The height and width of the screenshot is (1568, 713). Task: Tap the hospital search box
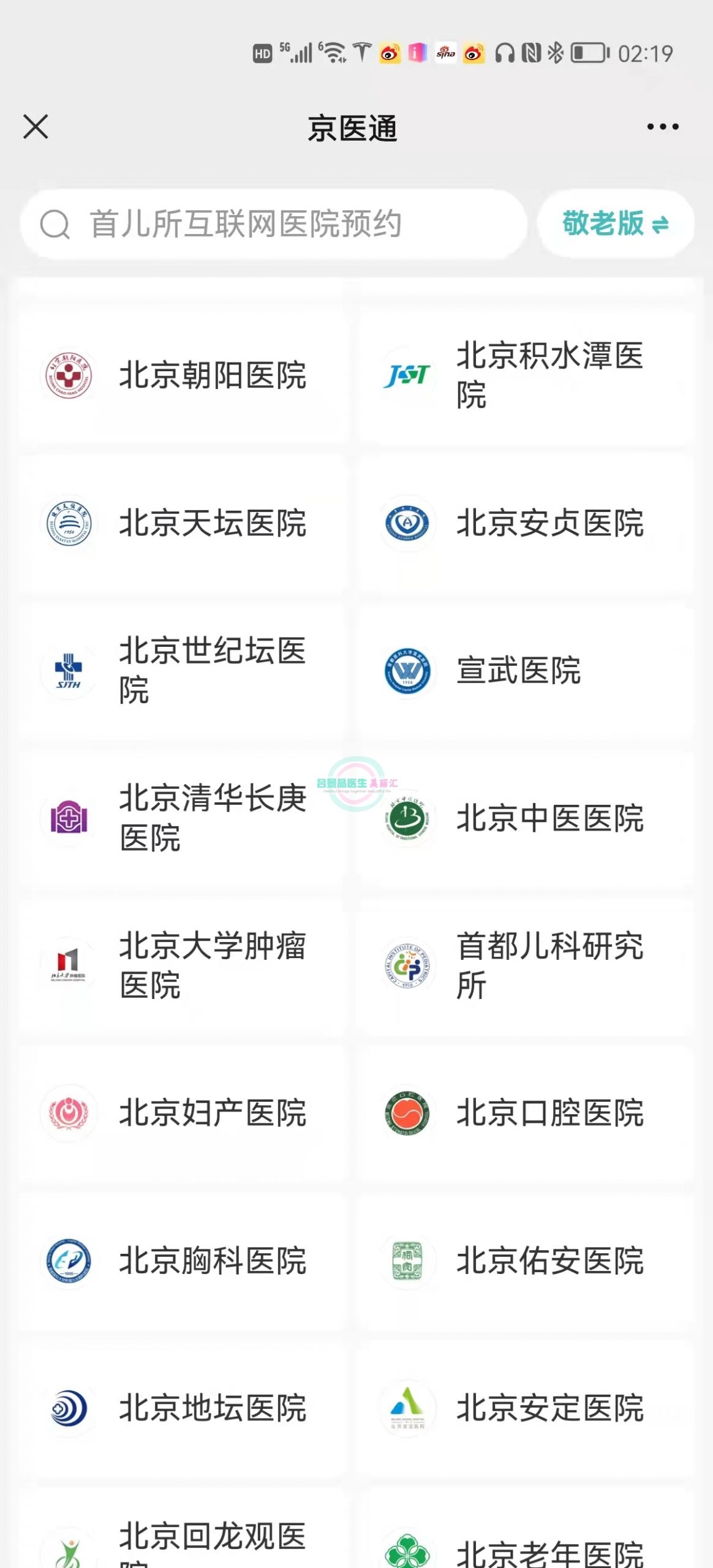coord(273,224)
